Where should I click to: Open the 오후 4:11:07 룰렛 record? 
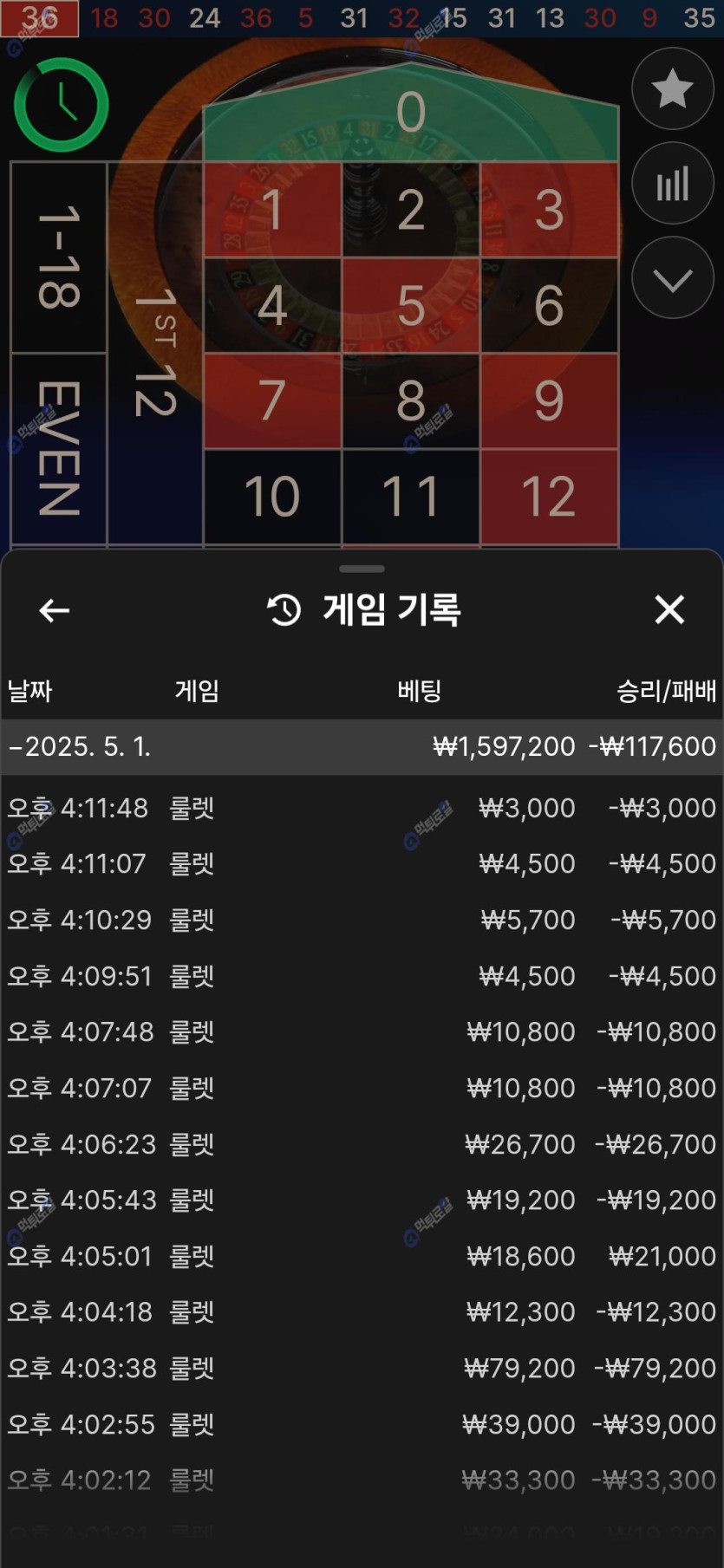(x=362, y=863)
